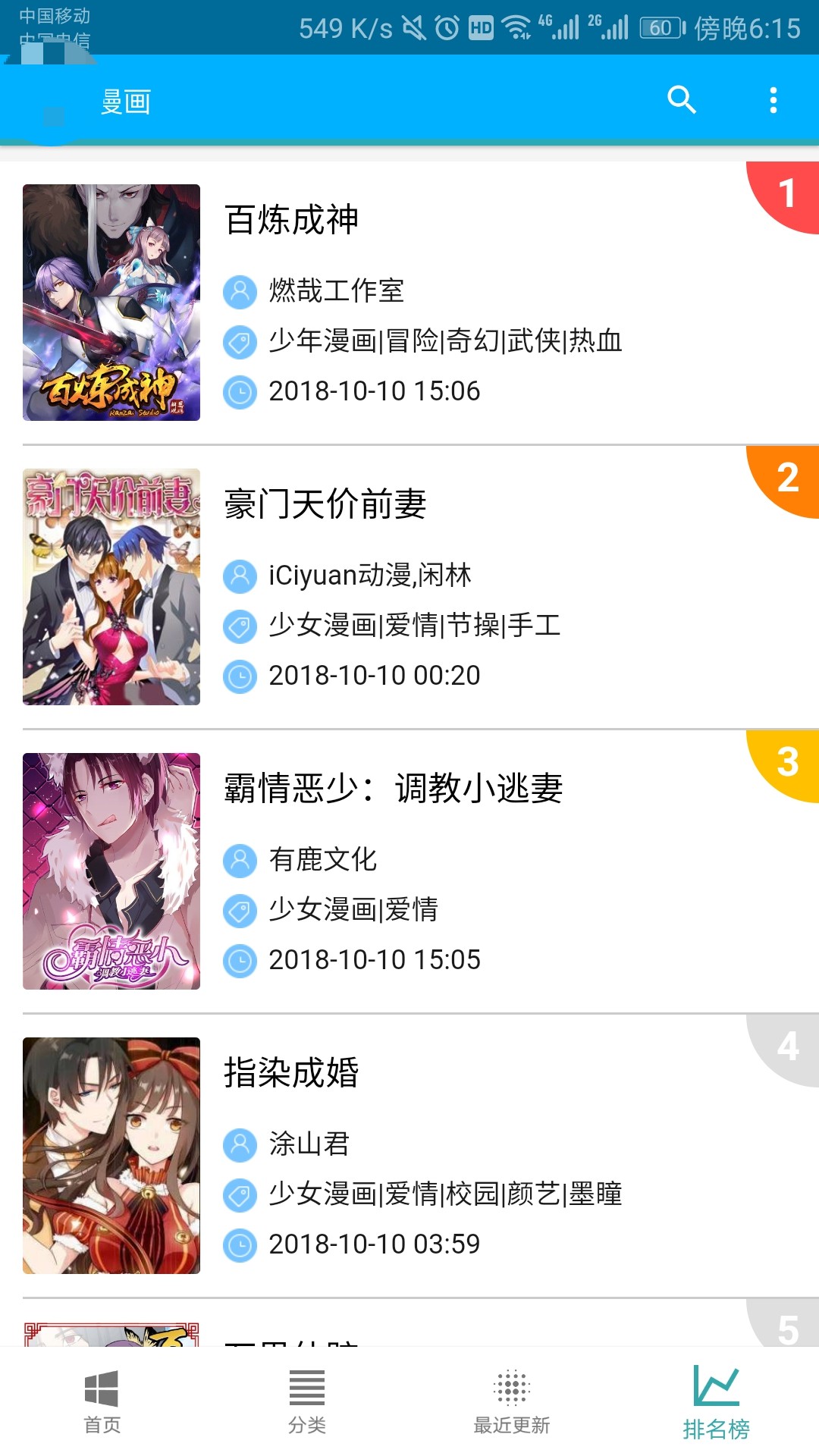The image size is (819, 1456).
Task: Open the overflow menu with three dots
Action: (773, 99)
